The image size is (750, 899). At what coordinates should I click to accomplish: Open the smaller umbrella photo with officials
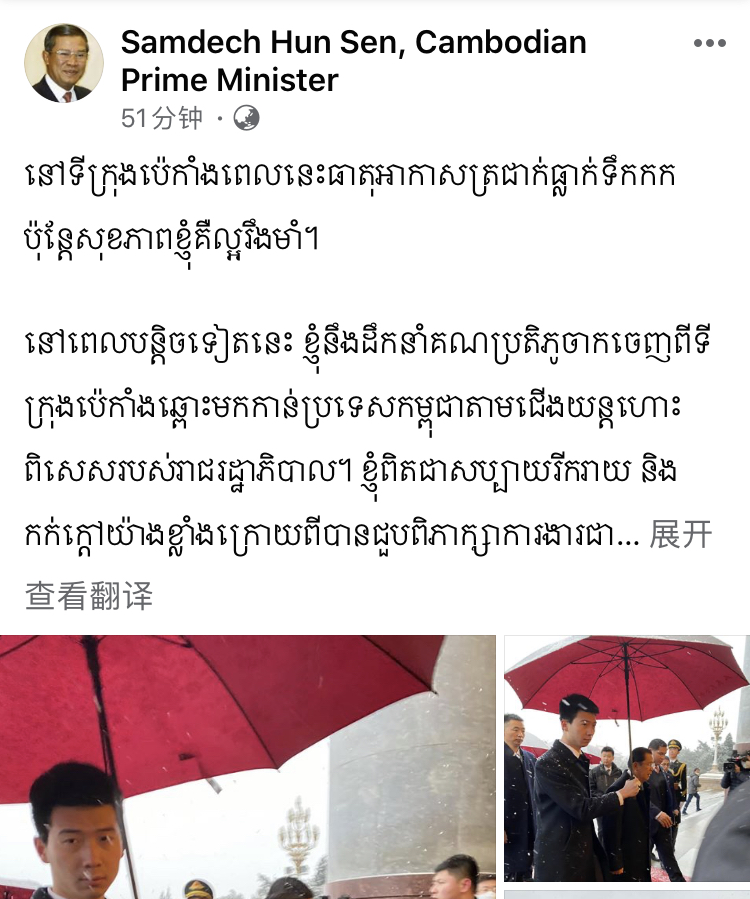pyautogui.click(x=626, y=758)
